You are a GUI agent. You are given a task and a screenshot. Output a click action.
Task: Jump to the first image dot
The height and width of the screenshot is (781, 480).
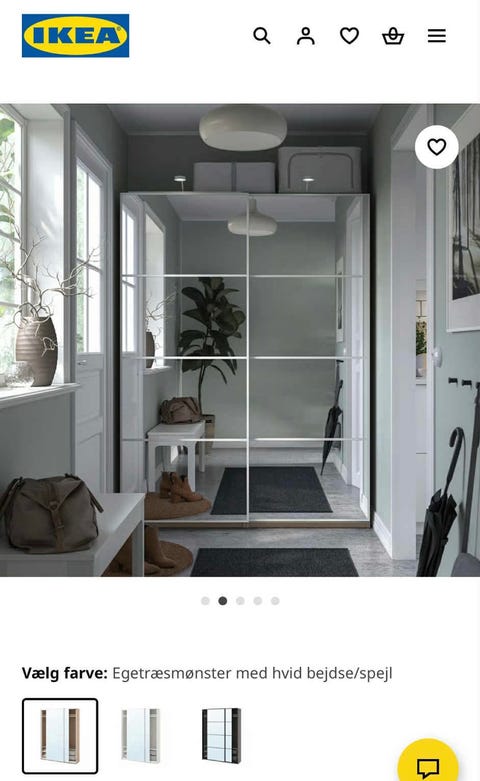tap(205, 601)
